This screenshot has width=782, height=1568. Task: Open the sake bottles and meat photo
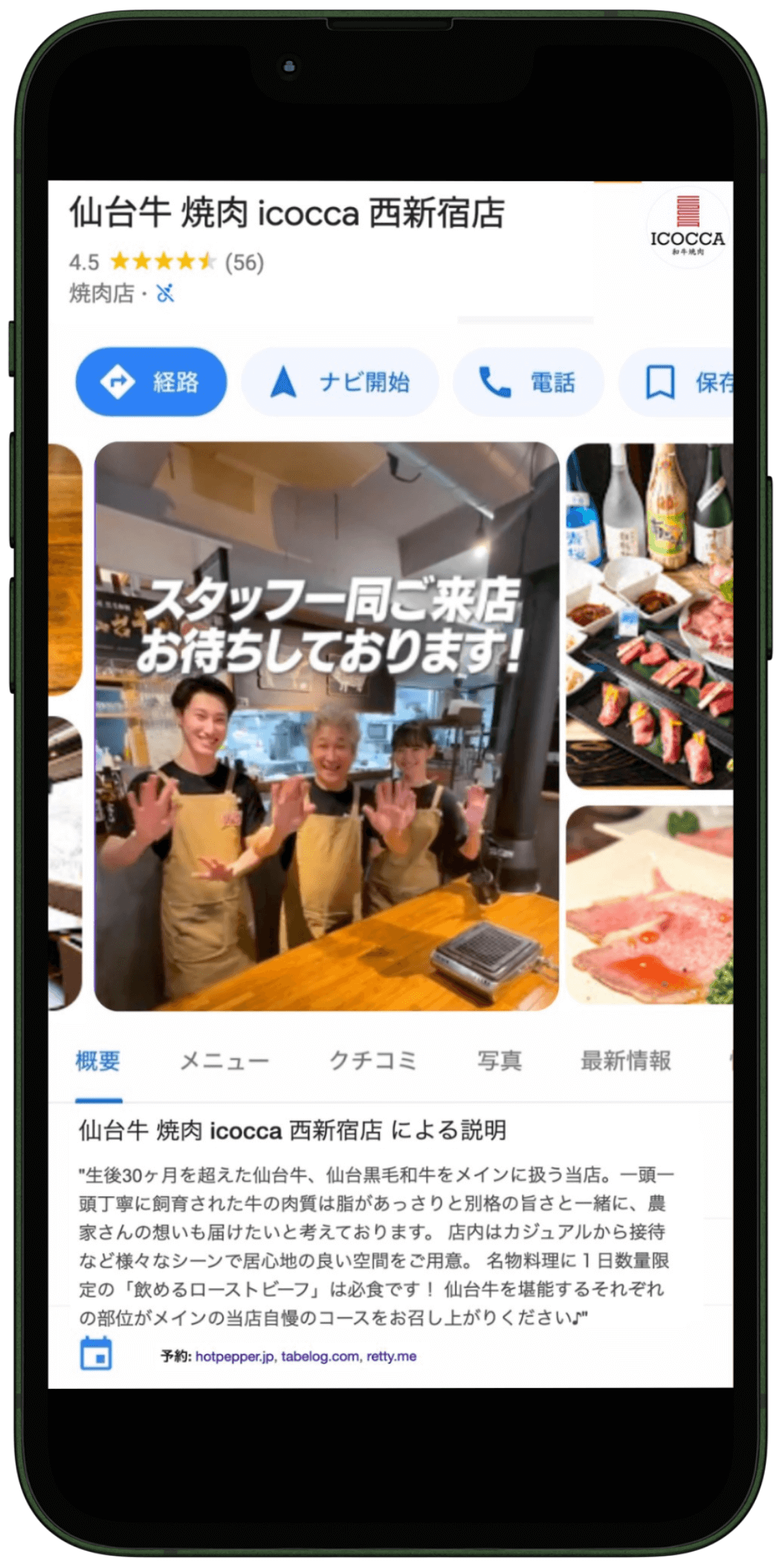click(650, 615)
